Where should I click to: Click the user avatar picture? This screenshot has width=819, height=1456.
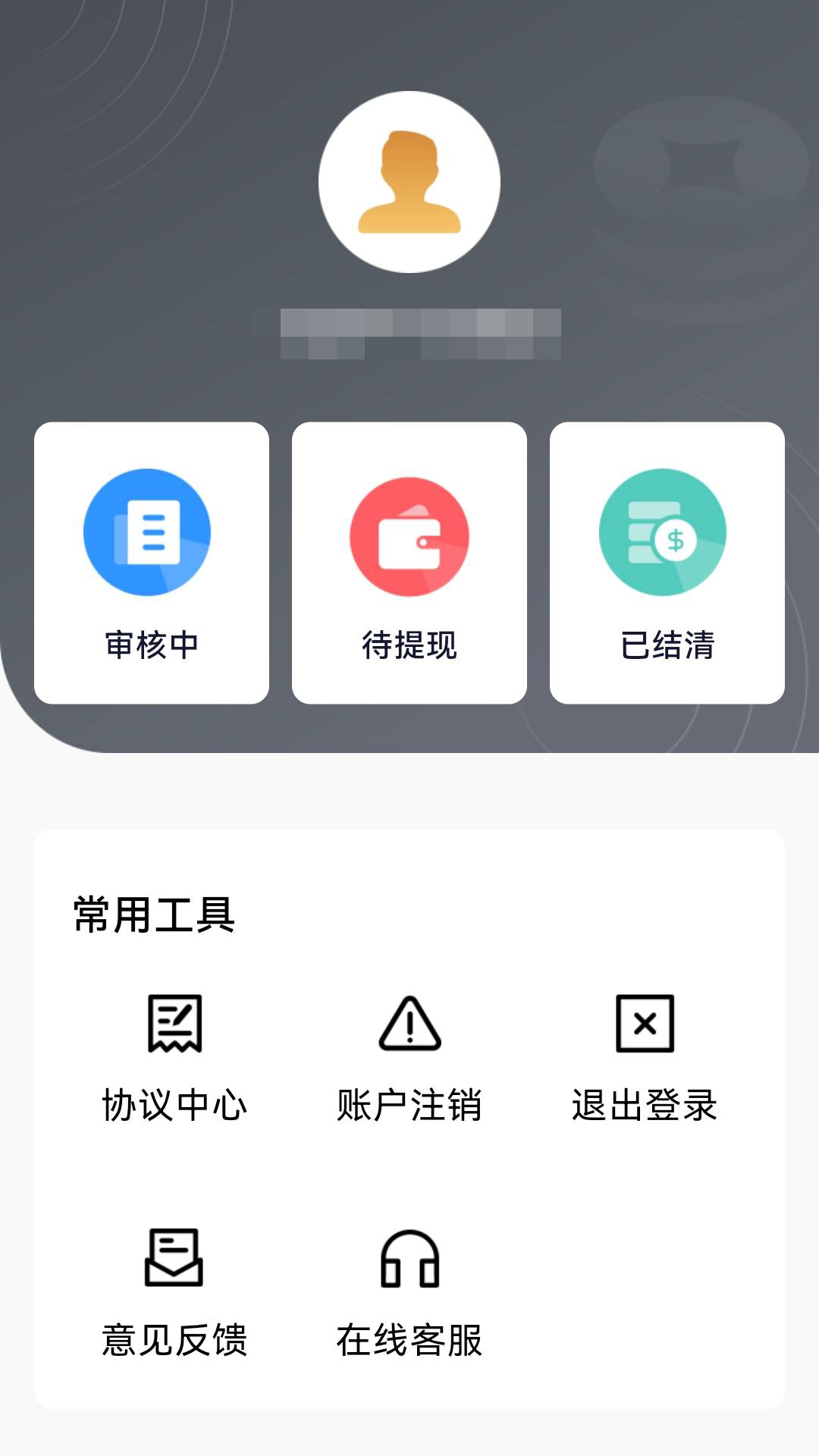tap(409, 180)
